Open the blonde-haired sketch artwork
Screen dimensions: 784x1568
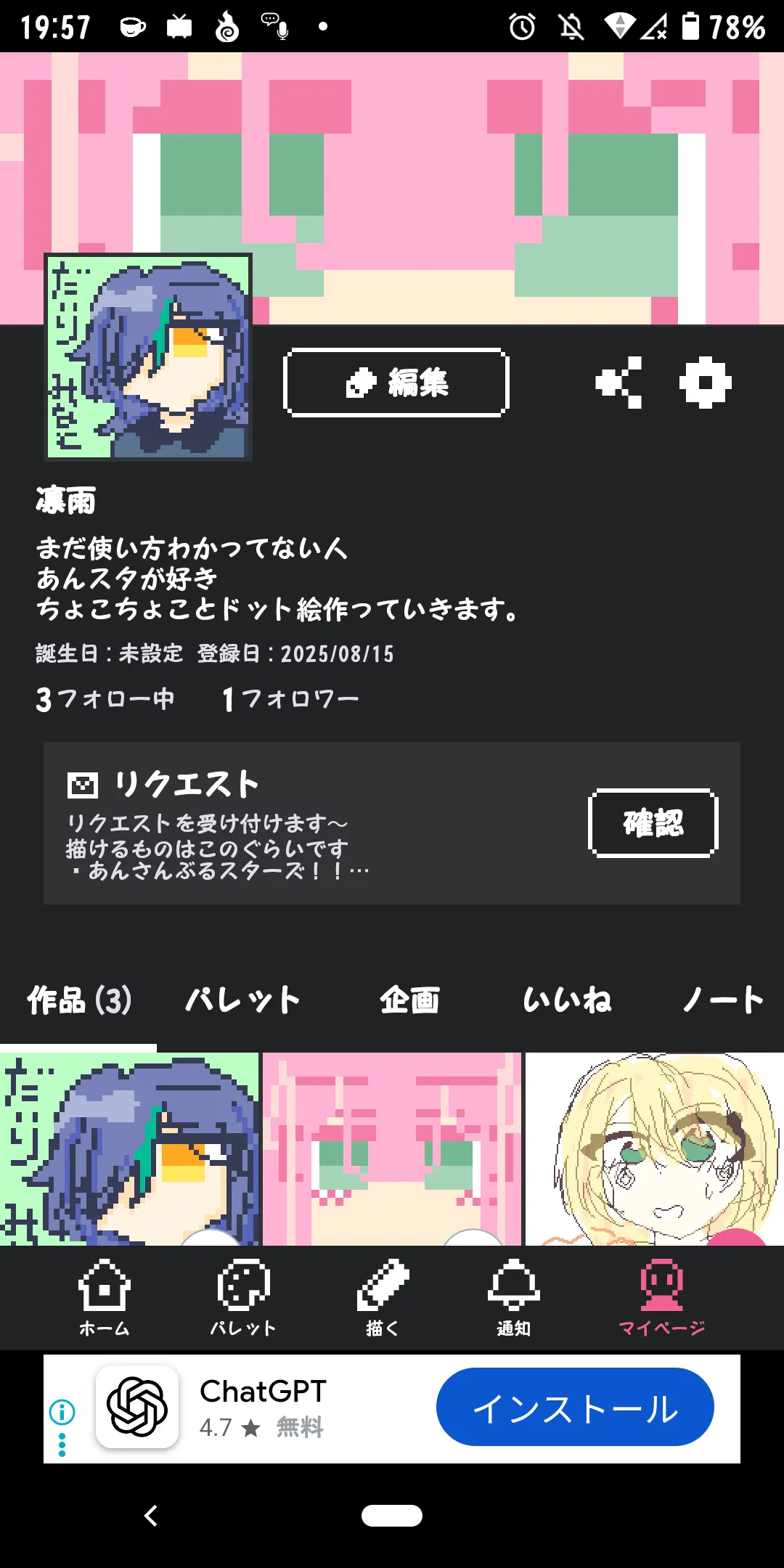pos(655,1149)
